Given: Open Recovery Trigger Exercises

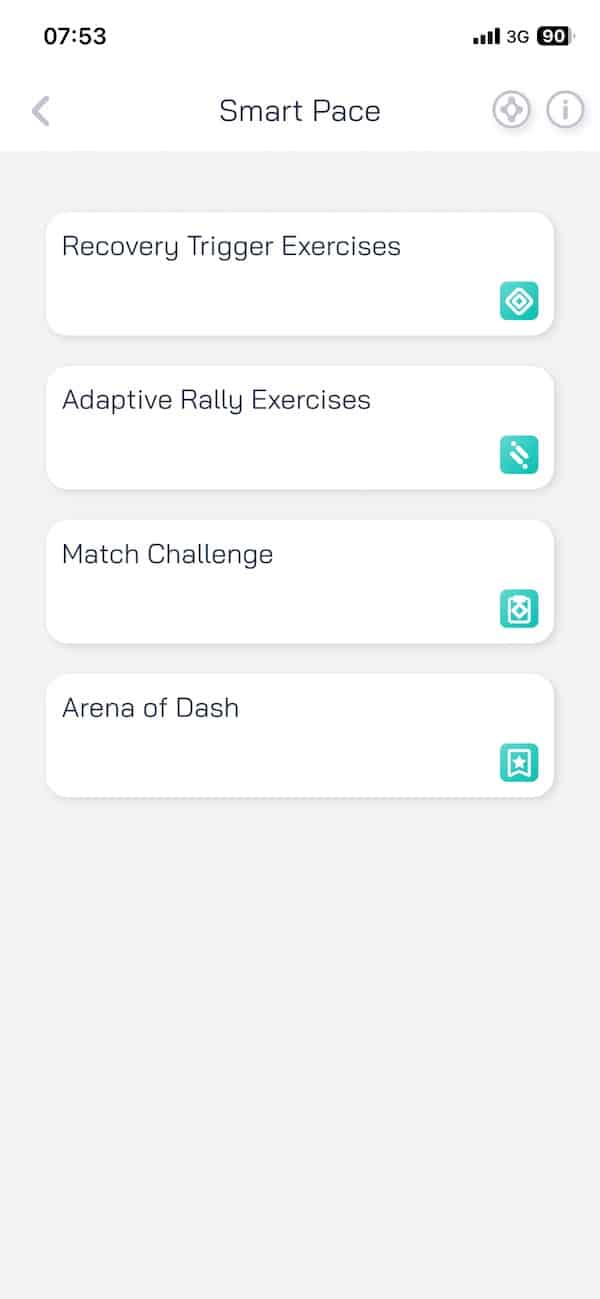Looking at the screenshot, I should pyautogui.click(x=300, y=273).
